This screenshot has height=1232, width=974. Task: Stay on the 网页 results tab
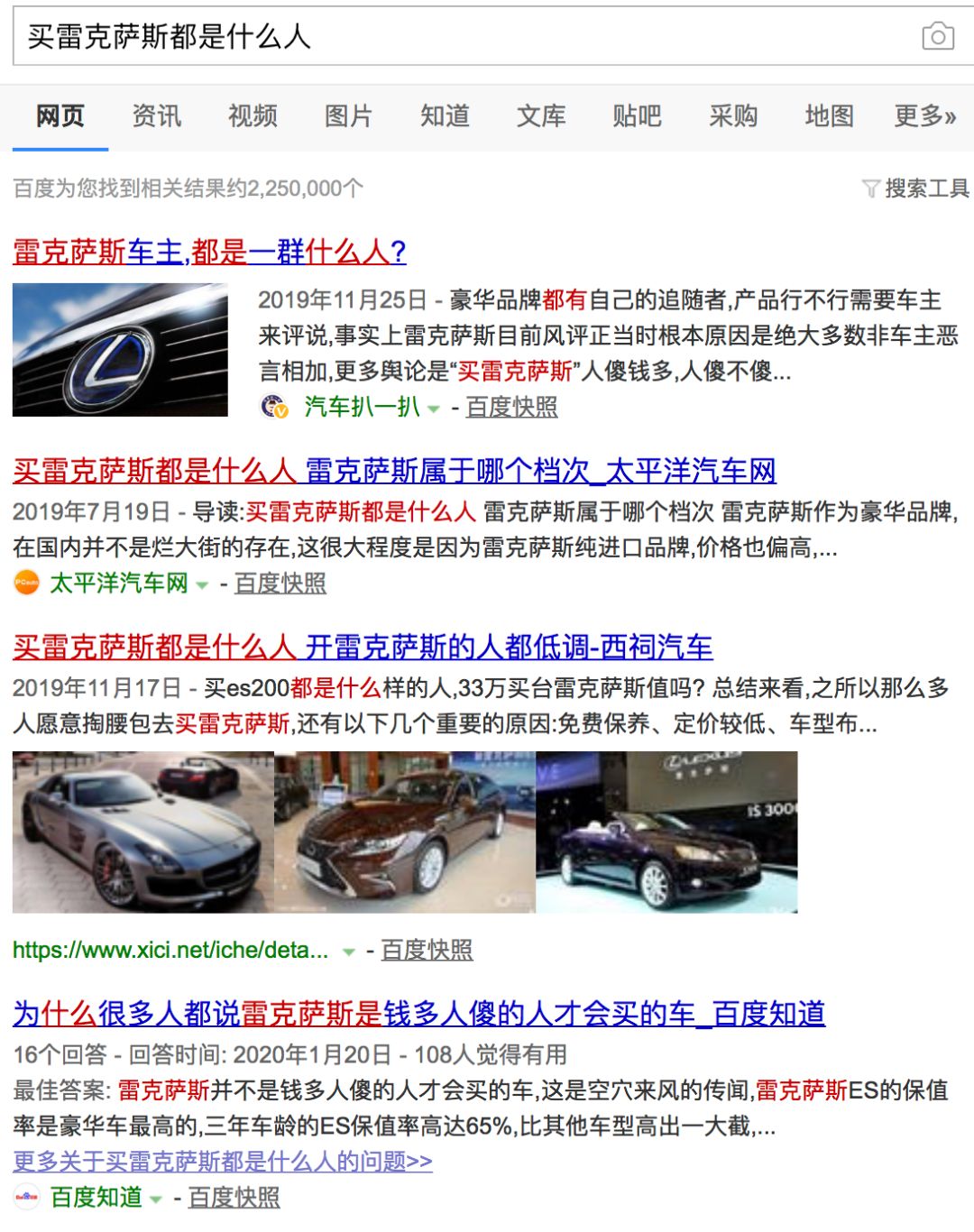59,116
